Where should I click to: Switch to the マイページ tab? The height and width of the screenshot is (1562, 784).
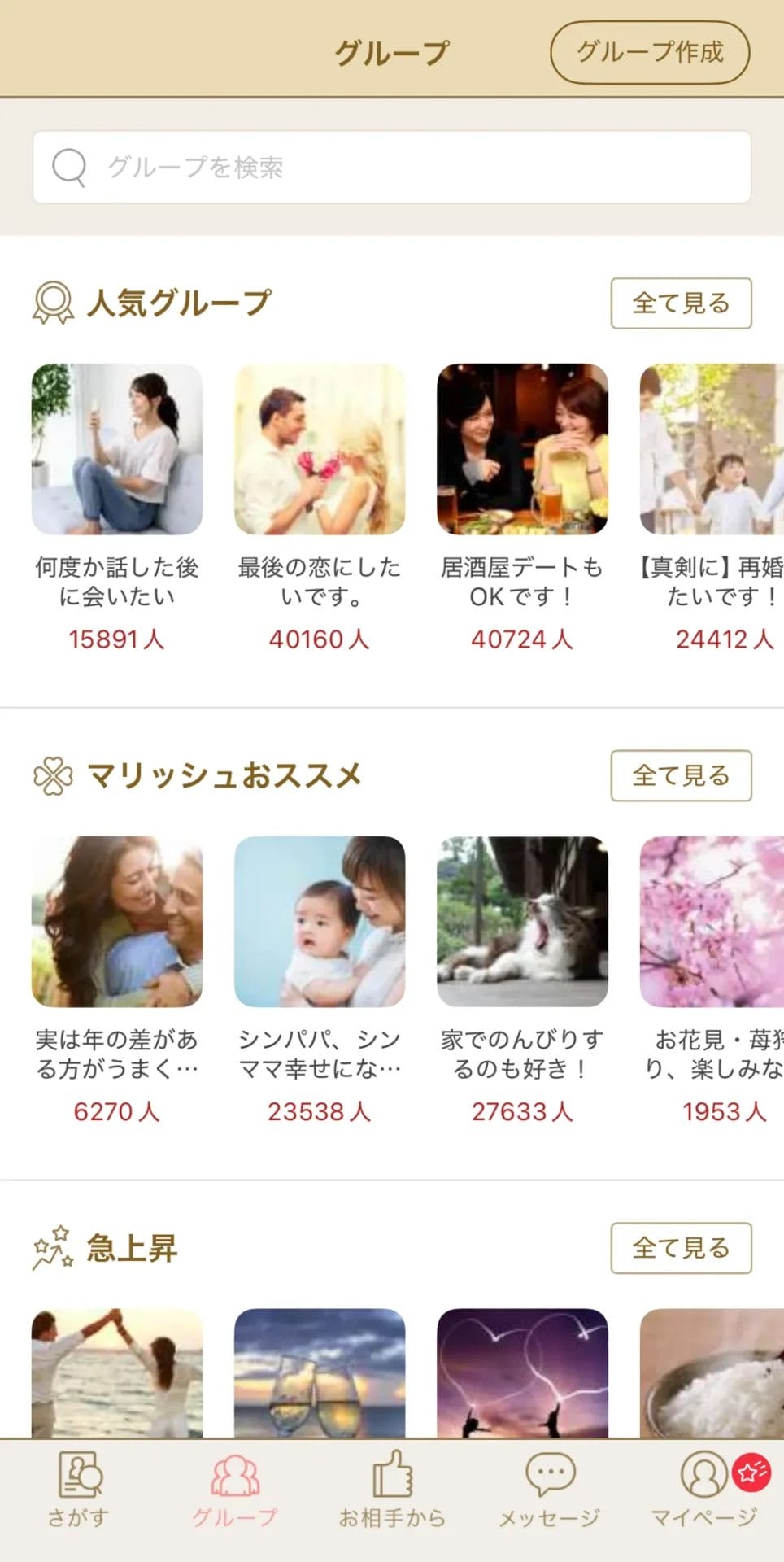coord(704,1489)
